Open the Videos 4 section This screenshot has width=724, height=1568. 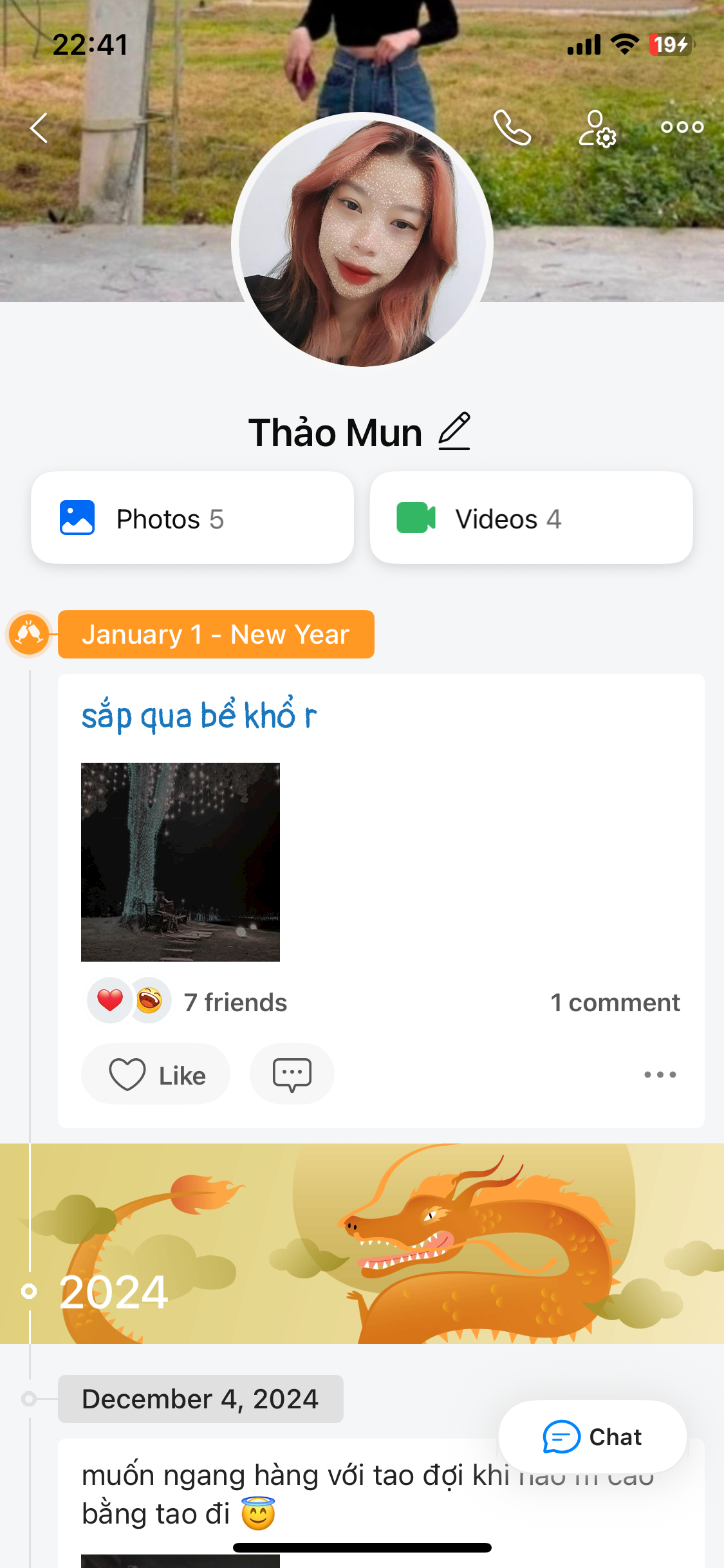point(531,518)
